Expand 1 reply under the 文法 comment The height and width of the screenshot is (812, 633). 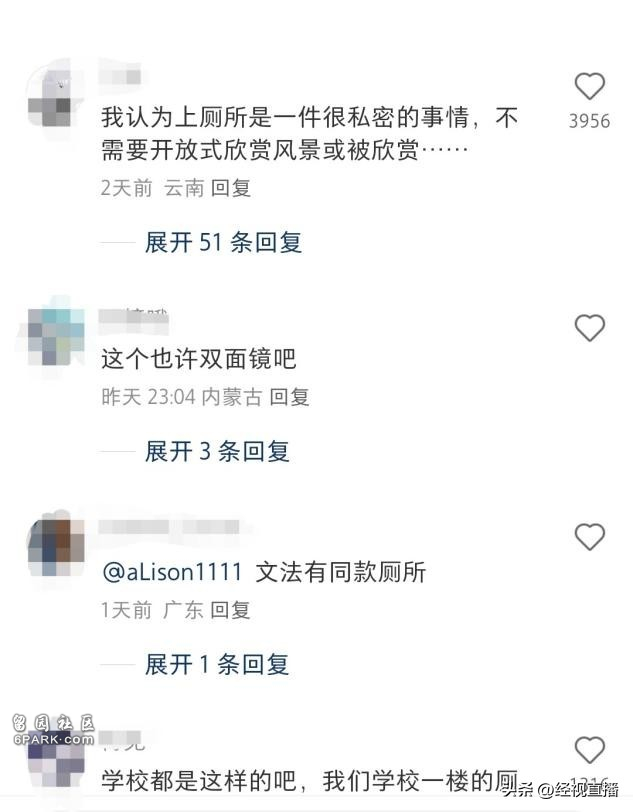[x=217, y=663]
